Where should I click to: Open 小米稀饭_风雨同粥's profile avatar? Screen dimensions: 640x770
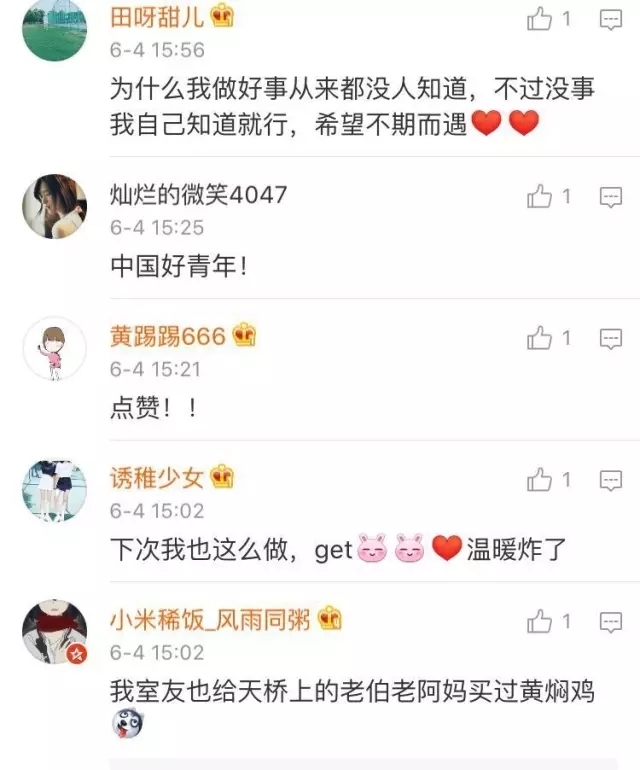click(54, 632)
